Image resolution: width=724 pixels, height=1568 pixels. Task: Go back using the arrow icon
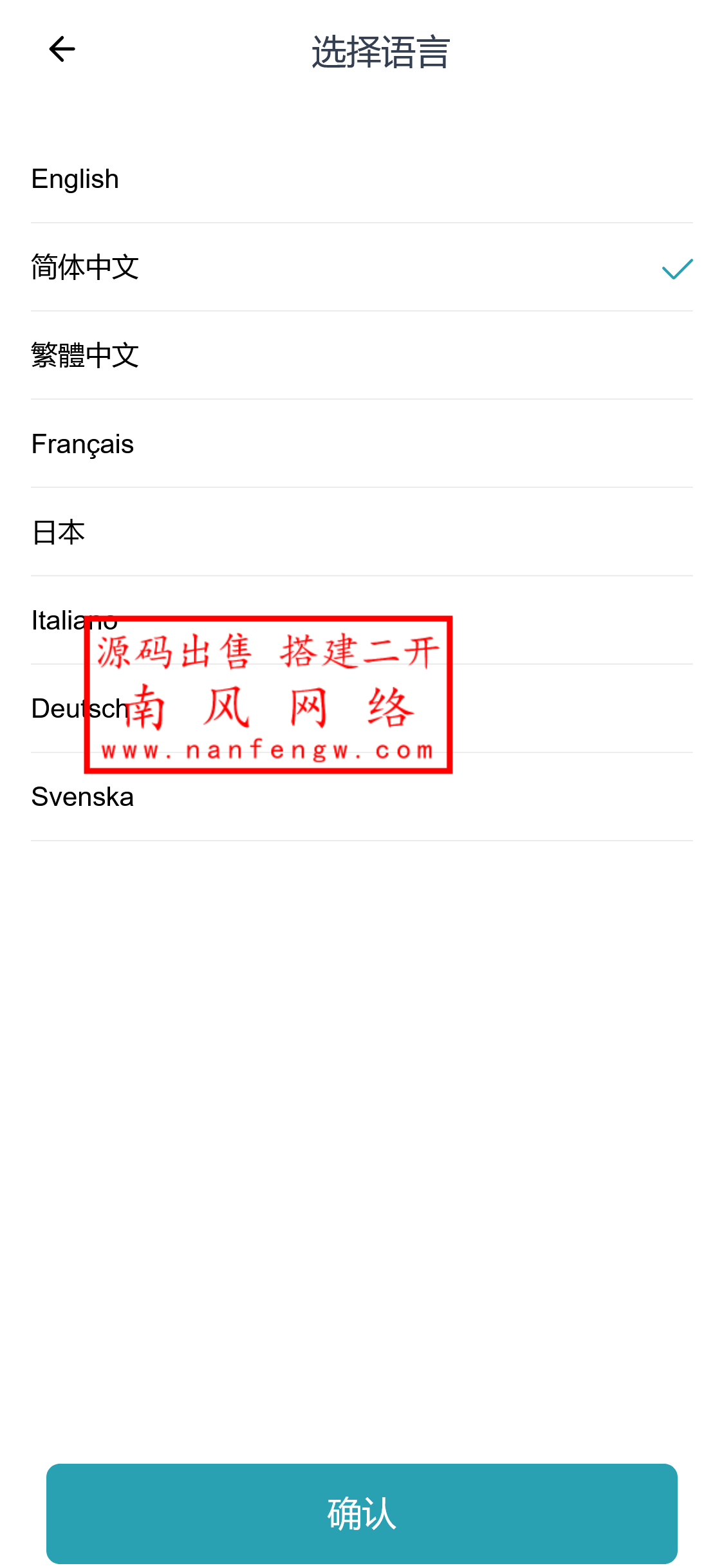click(62, 49)
